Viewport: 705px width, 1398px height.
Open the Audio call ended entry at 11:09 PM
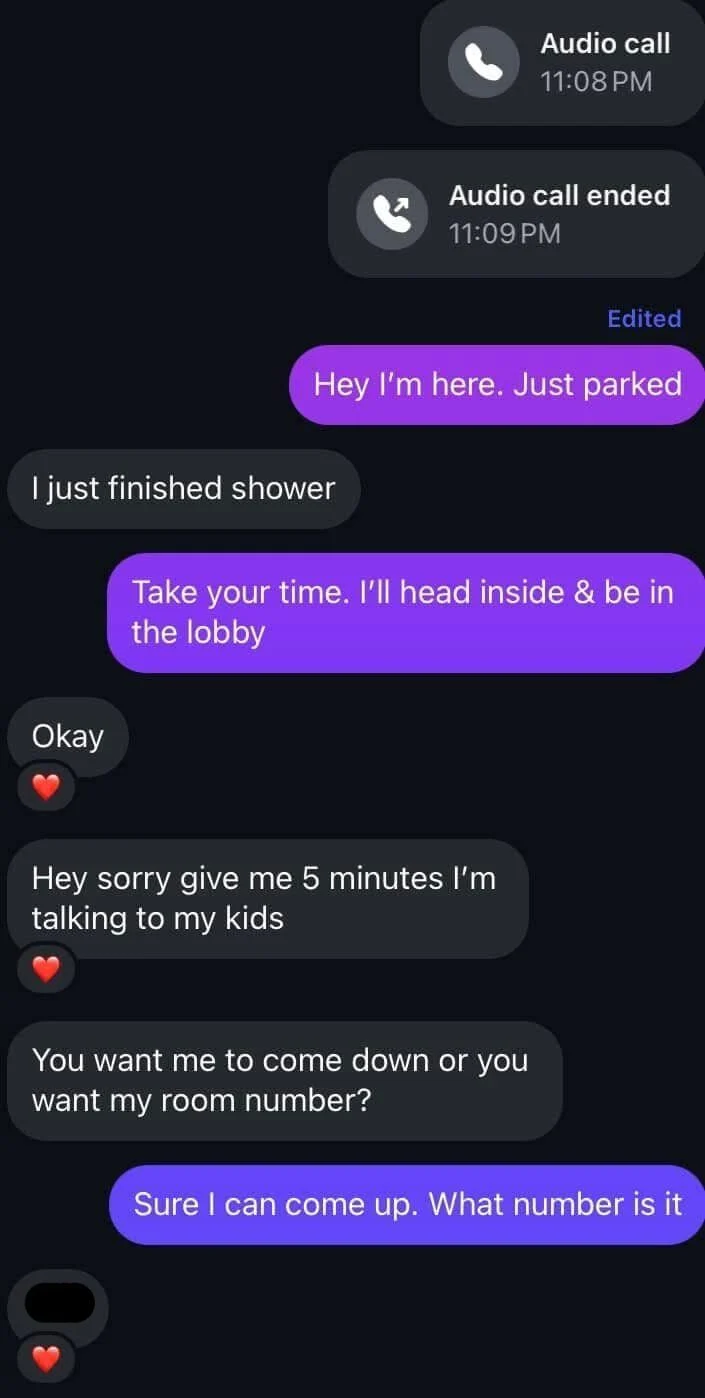(x=516, y=214)
